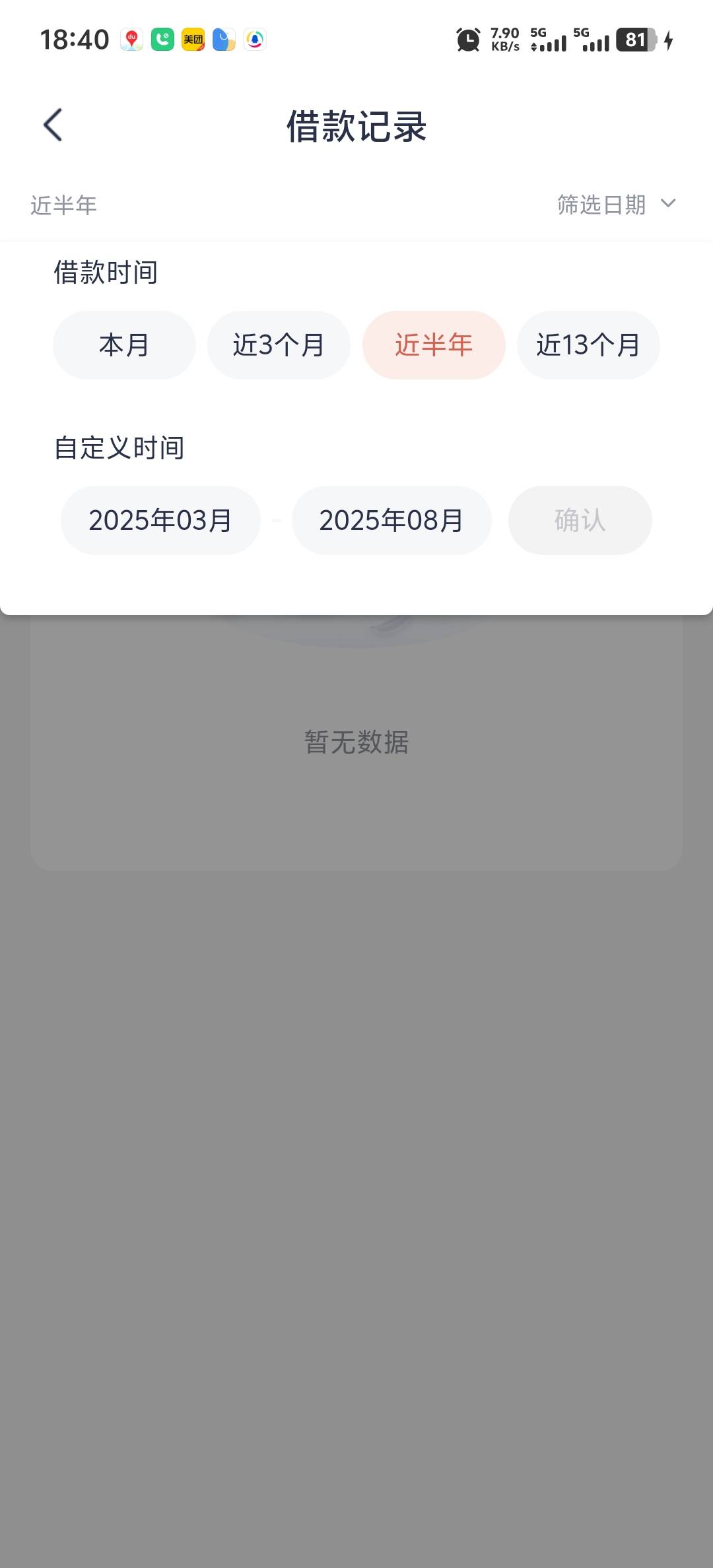Change the end month 2025年08月
Viewport: 713px width, 1568px height.
pyautogui.click(x=391, y=520)
